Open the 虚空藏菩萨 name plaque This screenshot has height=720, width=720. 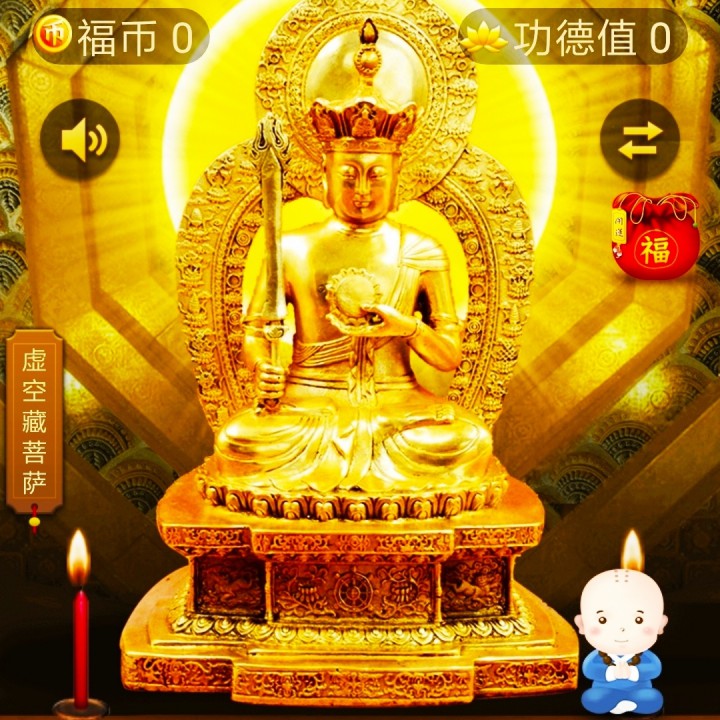point(35,424)
